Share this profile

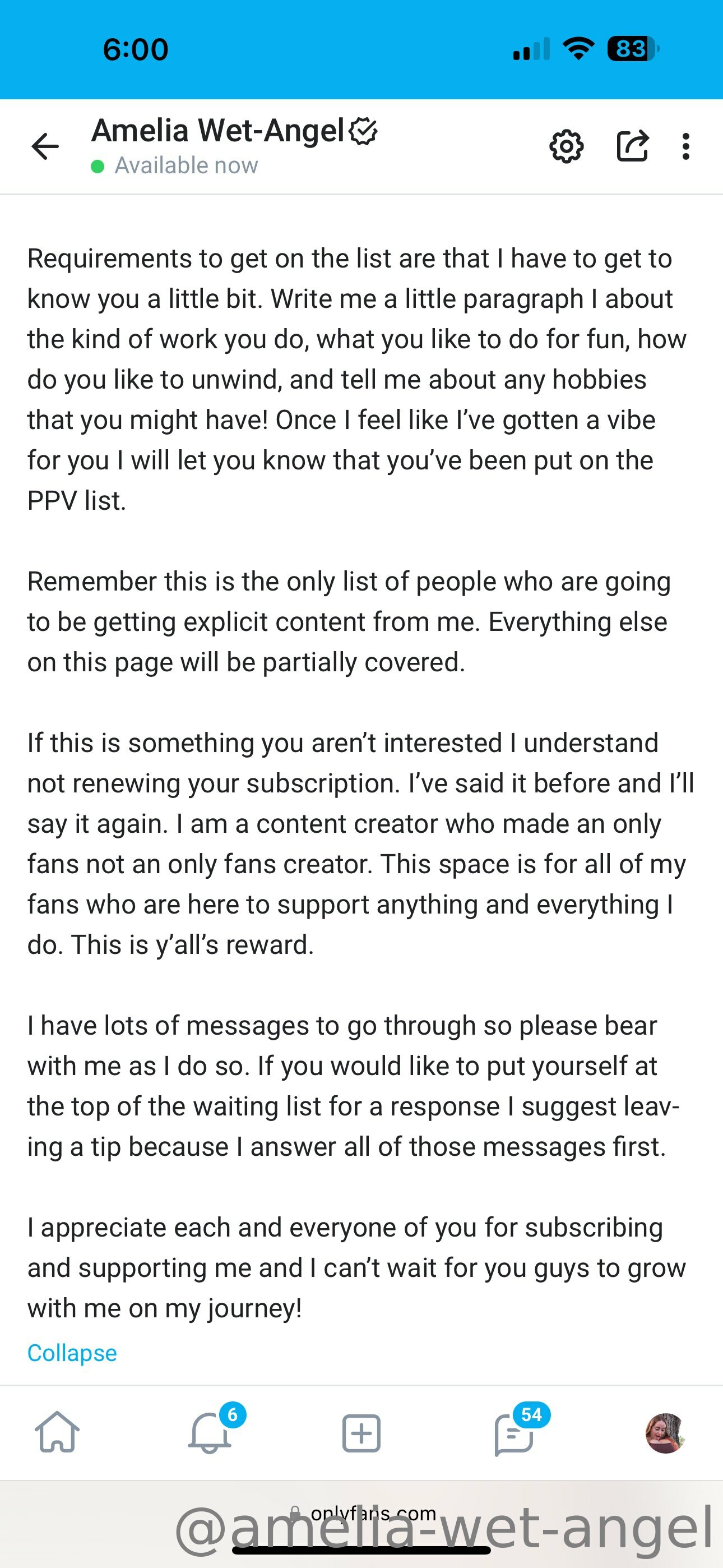point(632,146)
